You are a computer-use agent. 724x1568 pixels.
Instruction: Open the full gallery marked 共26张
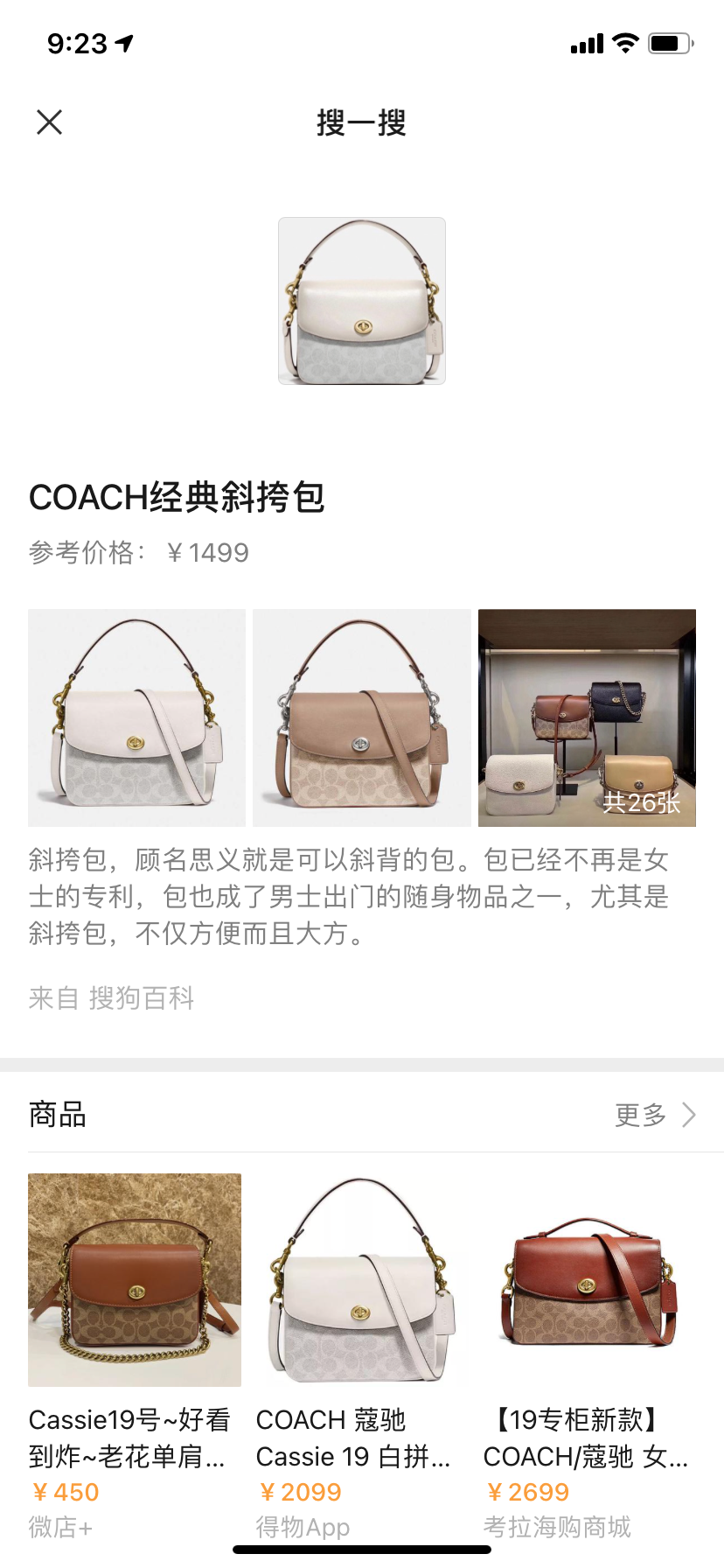click(587, 717)
